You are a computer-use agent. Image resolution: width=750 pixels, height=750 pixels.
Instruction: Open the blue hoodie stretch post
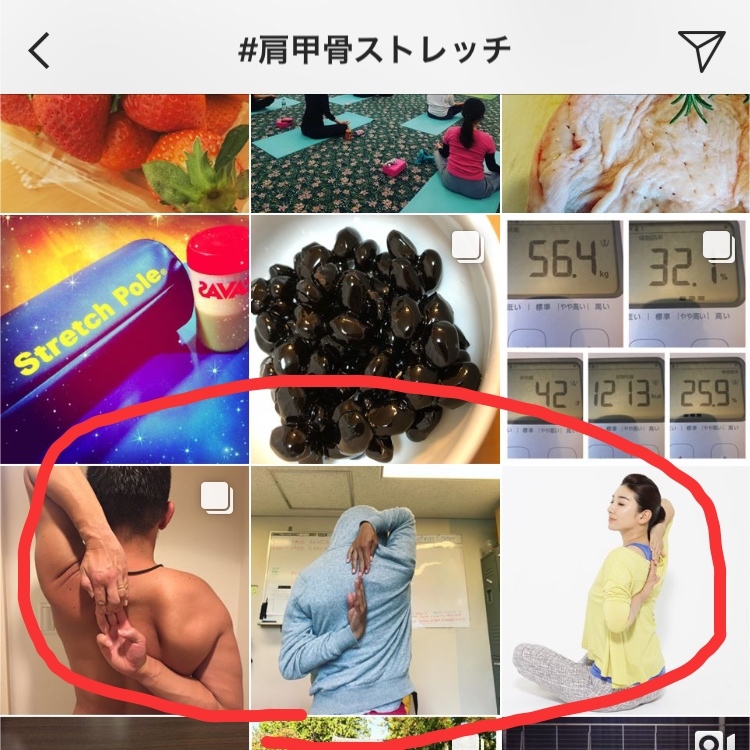point(374,590)
